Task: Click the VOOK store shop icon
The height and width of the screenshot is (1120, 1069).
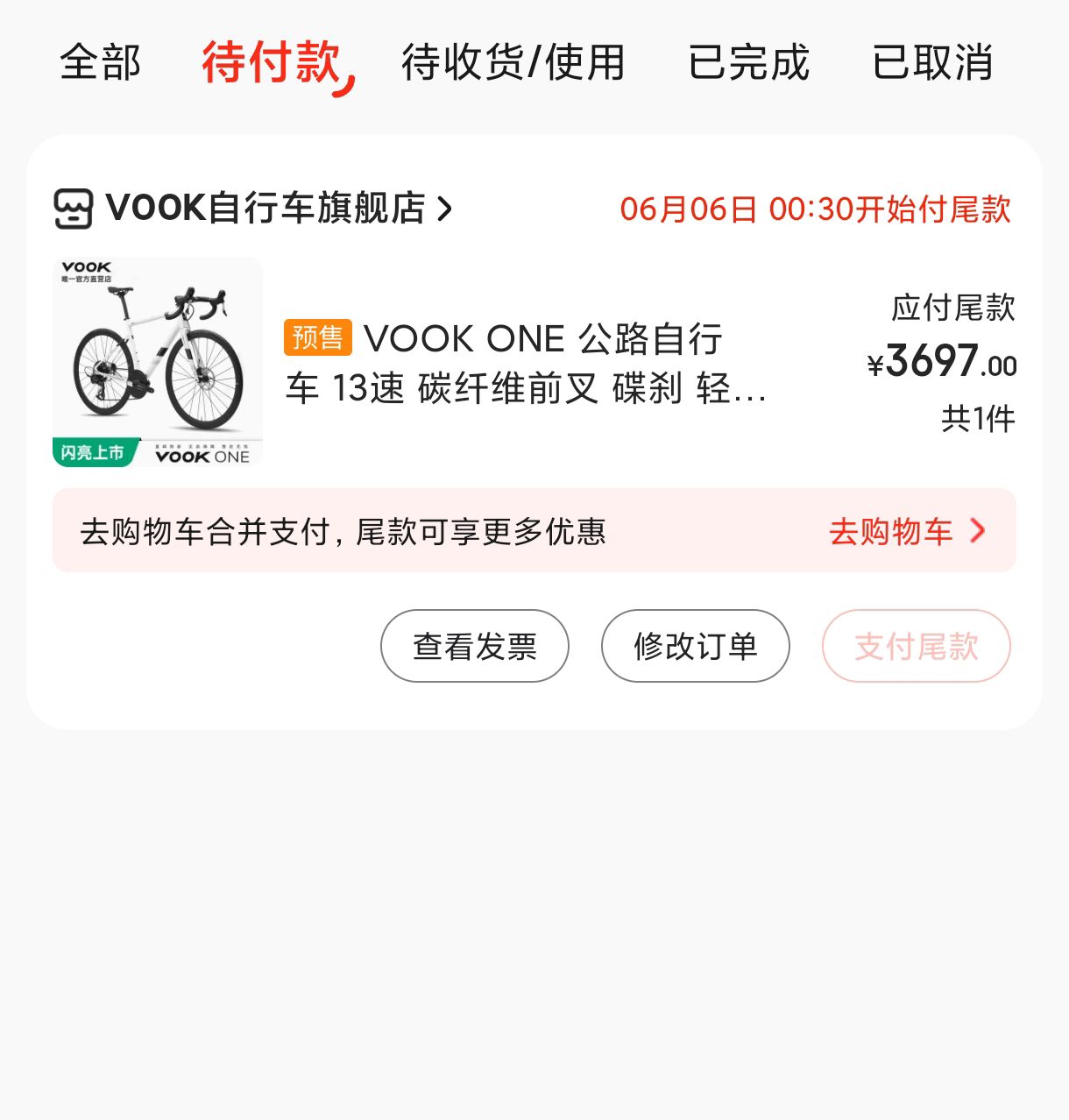Action: point(74,209)
